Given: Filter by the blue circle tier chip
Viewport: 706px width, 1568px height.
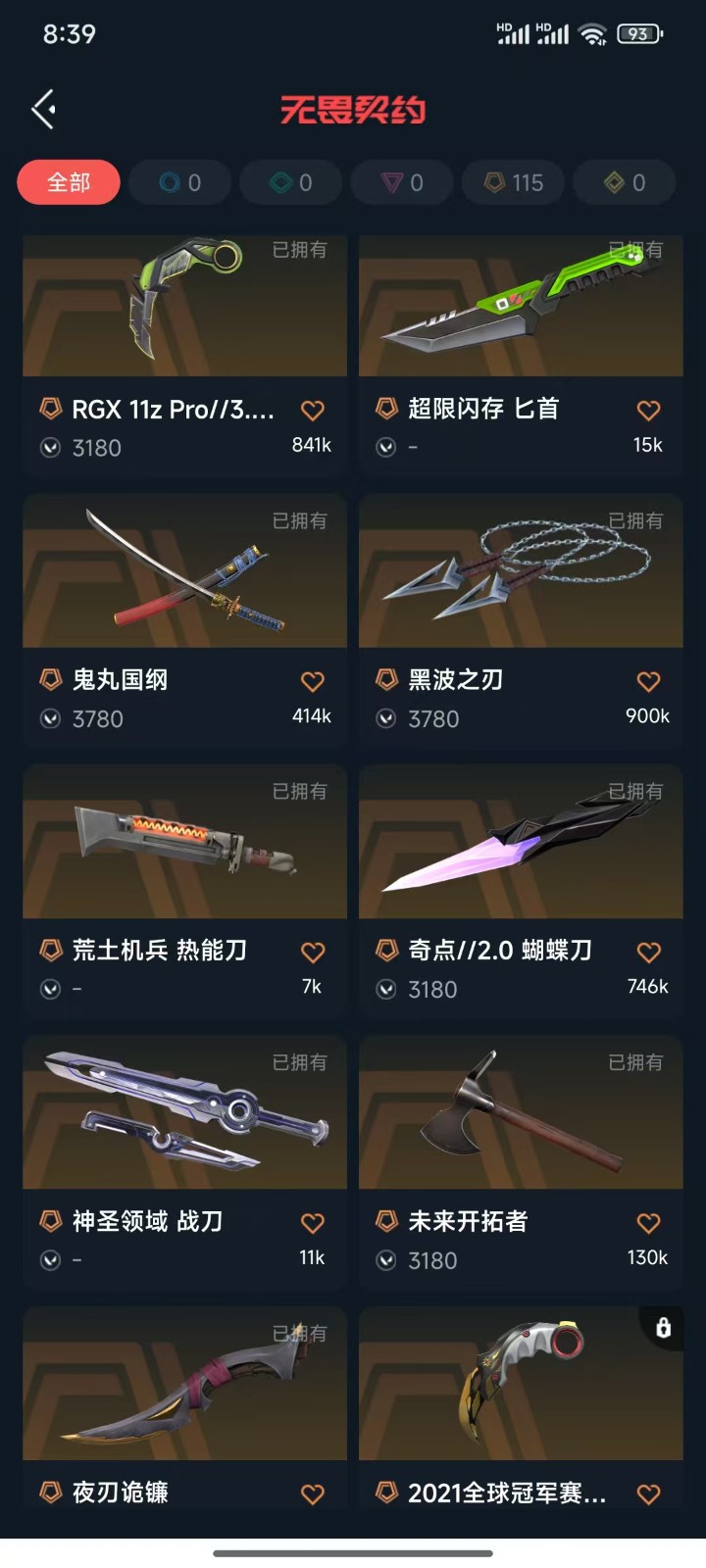Looking at the screenshot, I should (180, 182).
